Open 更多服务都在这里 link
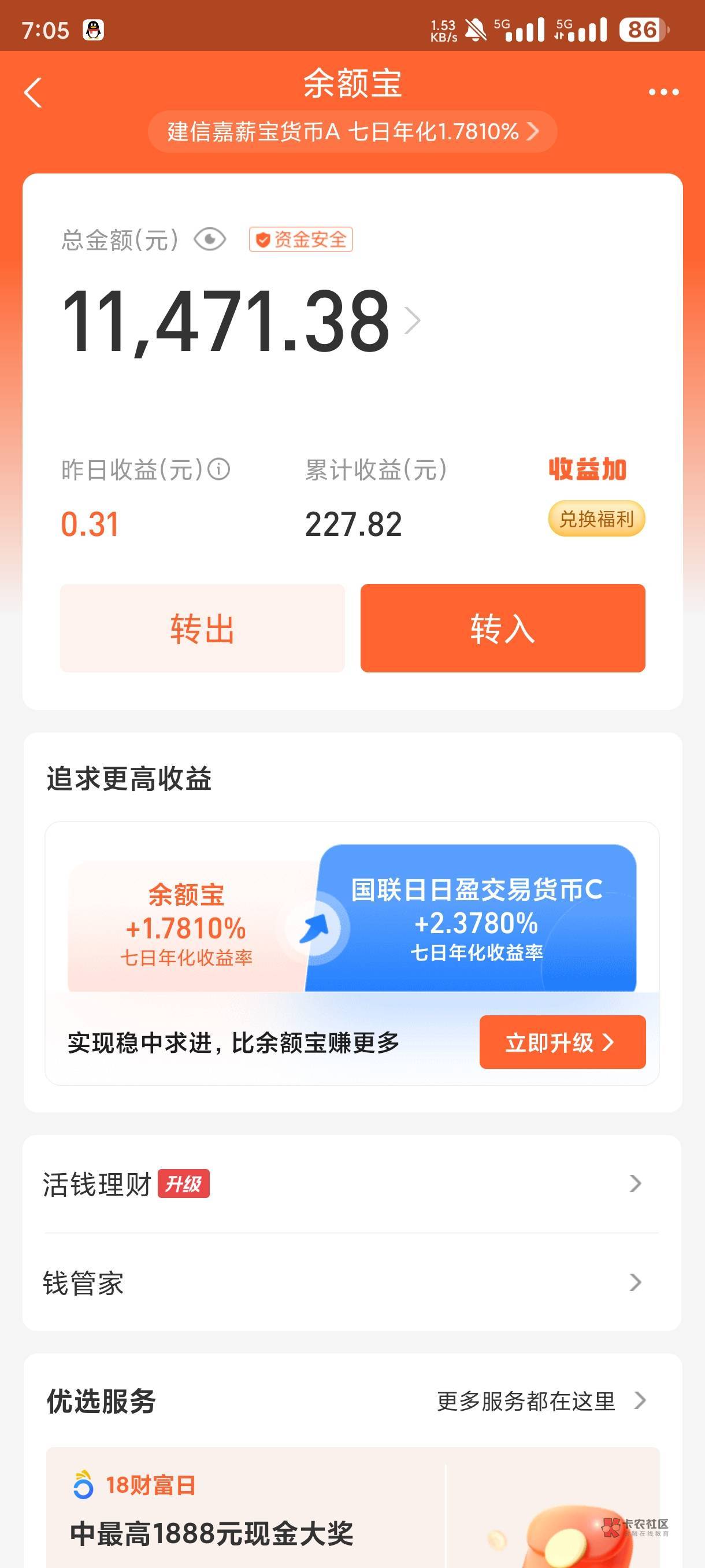The width and height of the screenshot is (705, 1568). [x=540, y=1401]
